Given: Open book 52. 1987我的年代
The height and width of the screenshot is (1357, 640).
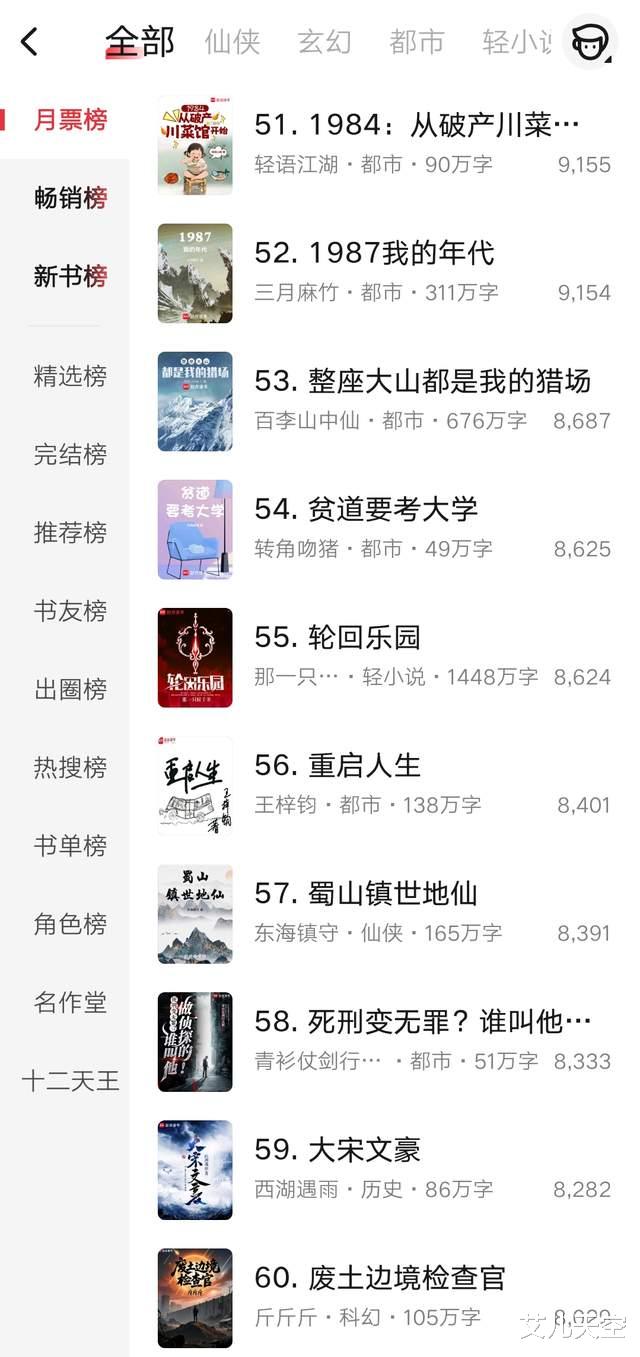Looking at the screenshot, I should pos(374,253).
